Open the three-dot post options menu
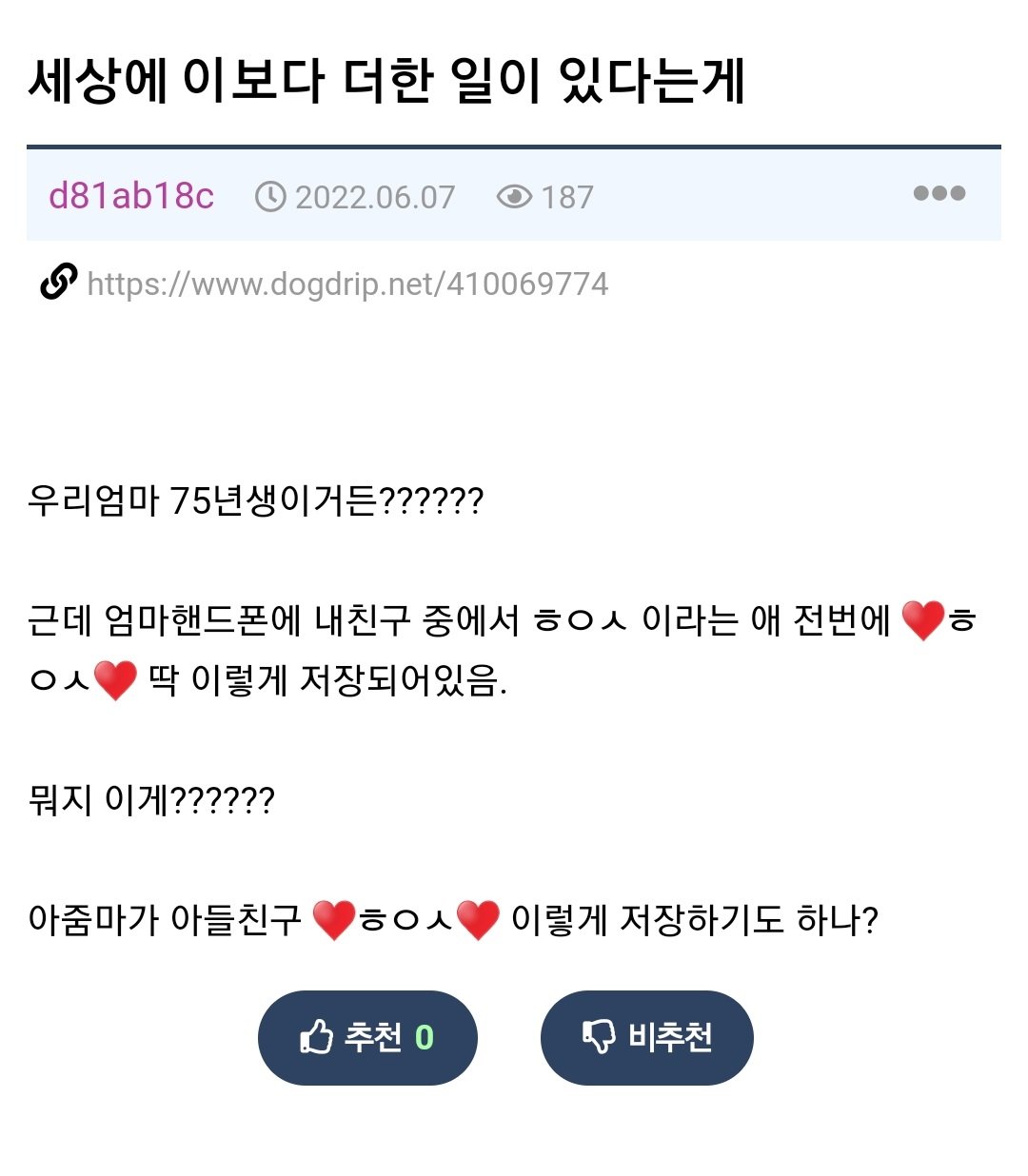 tap(939, 193)
